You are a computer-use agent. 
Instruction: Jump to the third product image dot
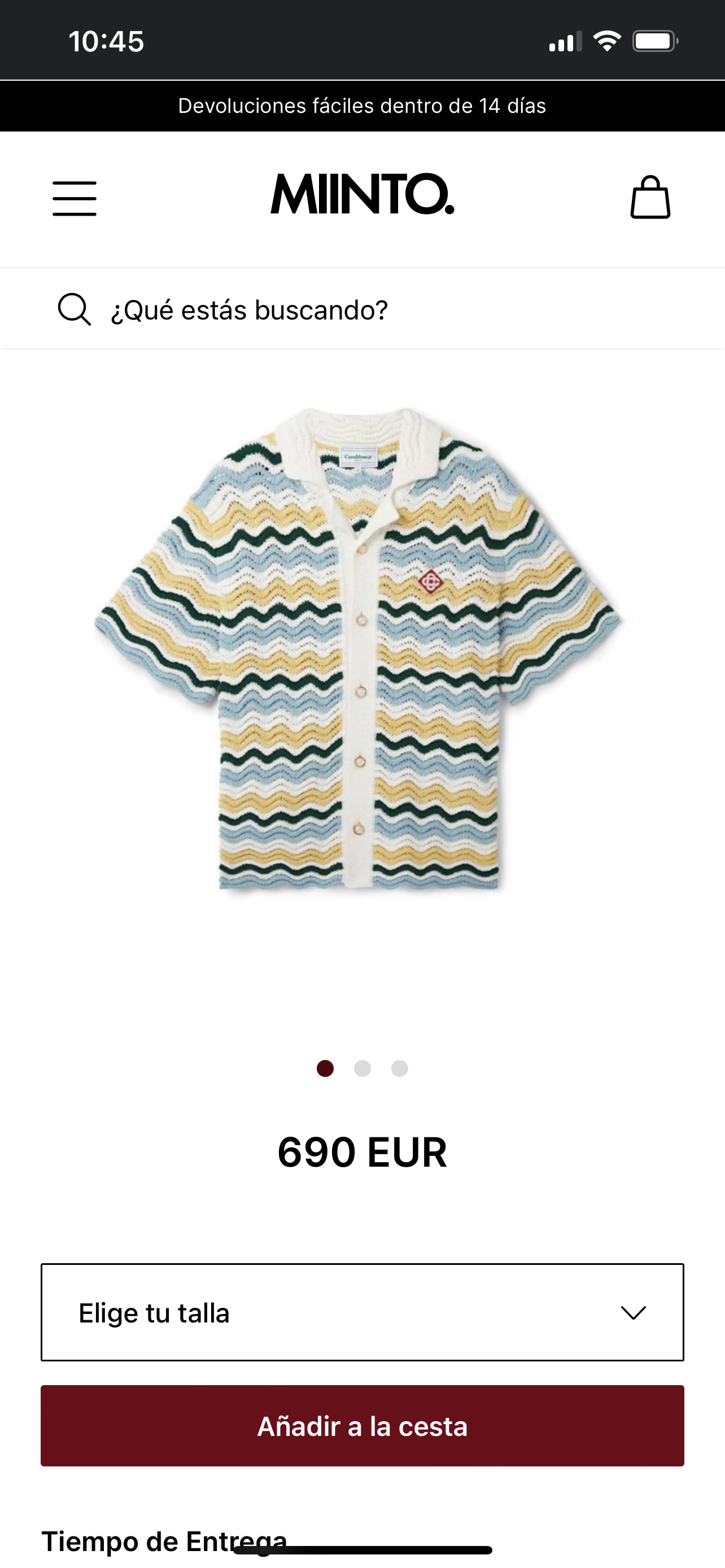(399, 1068)
